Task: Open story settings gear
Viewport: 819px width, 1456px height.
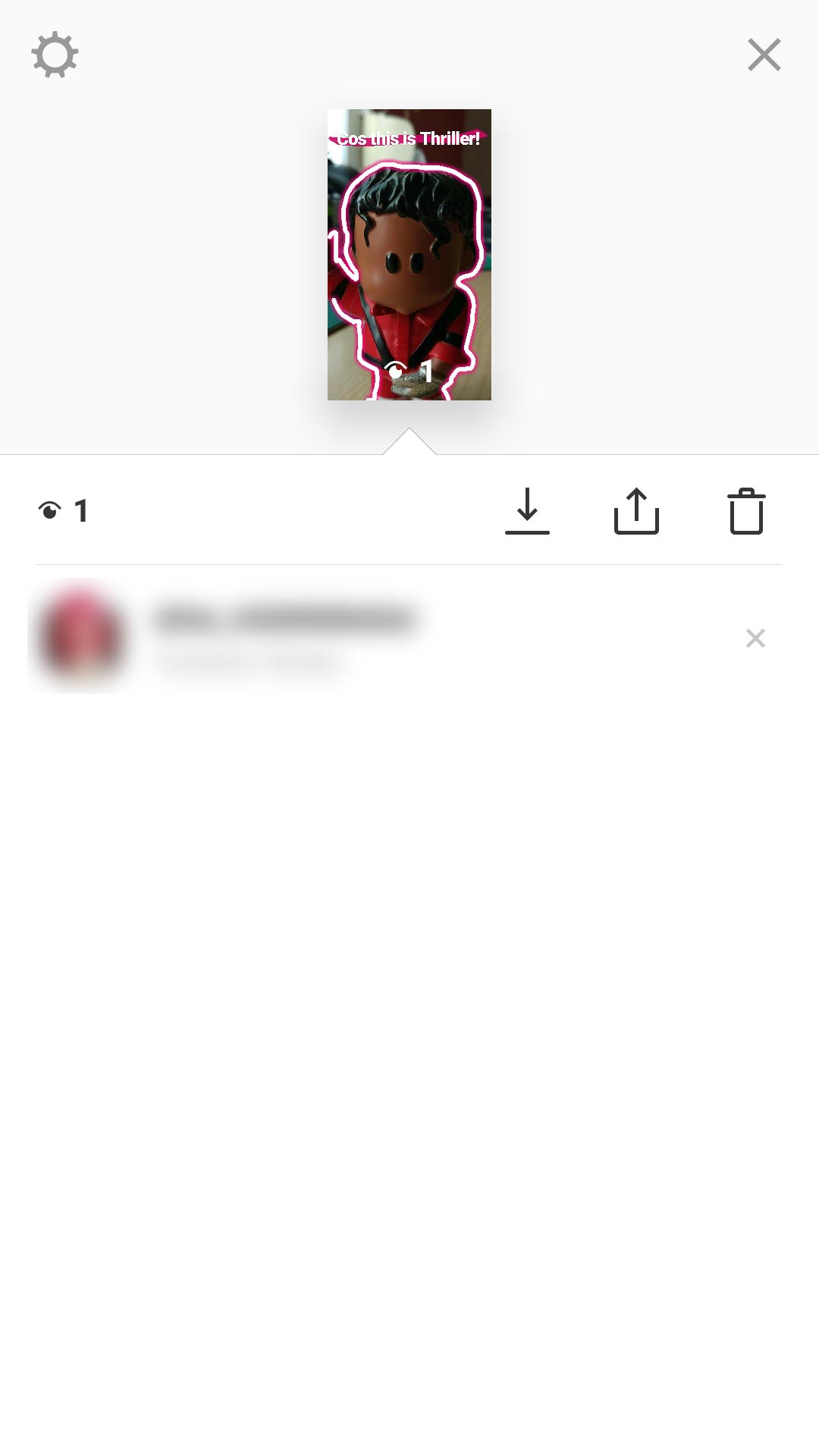Action: click(x=55, y=55)
